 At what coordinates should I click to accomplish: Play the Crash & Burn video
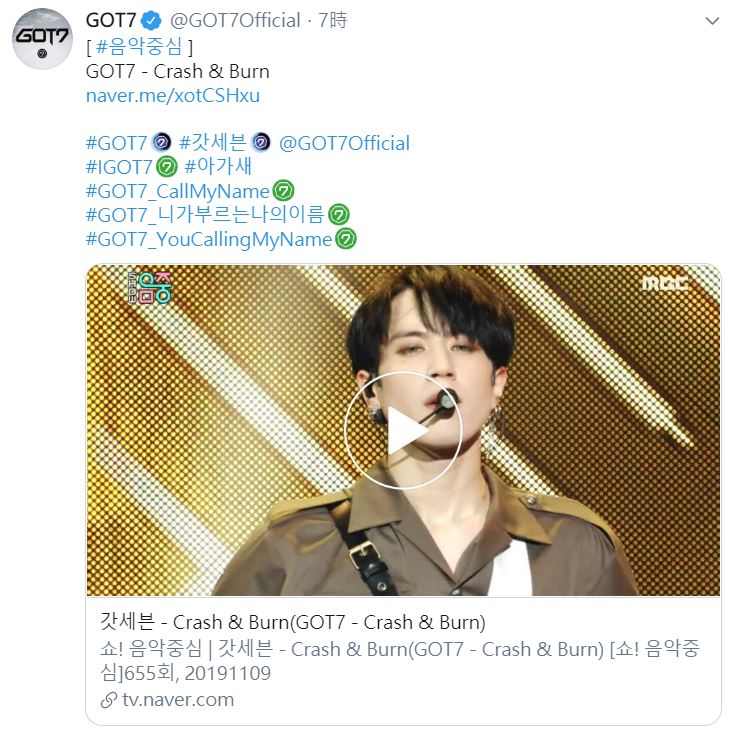403,431
